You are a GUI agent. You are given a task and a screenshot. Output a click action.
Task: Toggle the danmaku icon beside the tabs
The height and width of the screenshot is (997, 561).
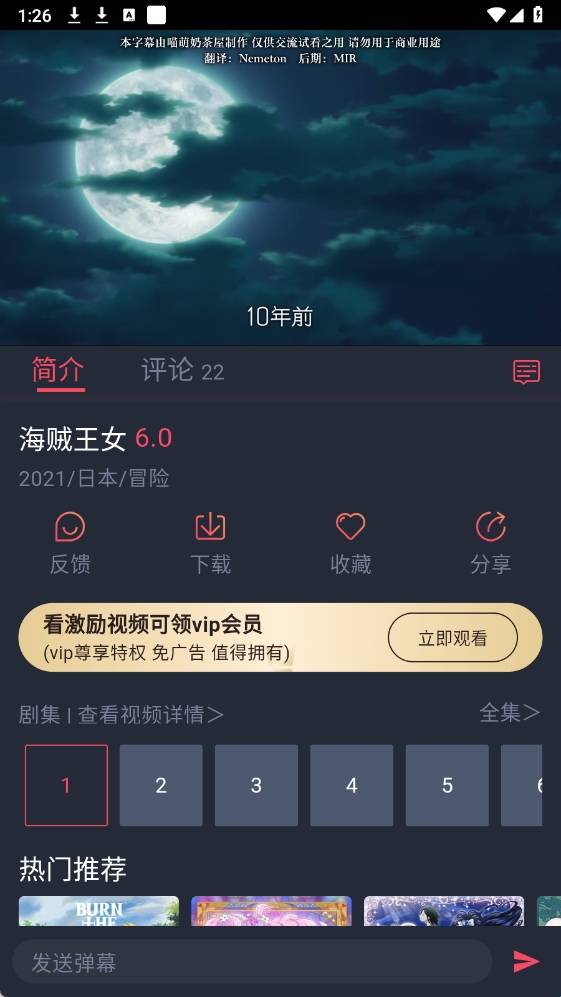tap(526, 372)
